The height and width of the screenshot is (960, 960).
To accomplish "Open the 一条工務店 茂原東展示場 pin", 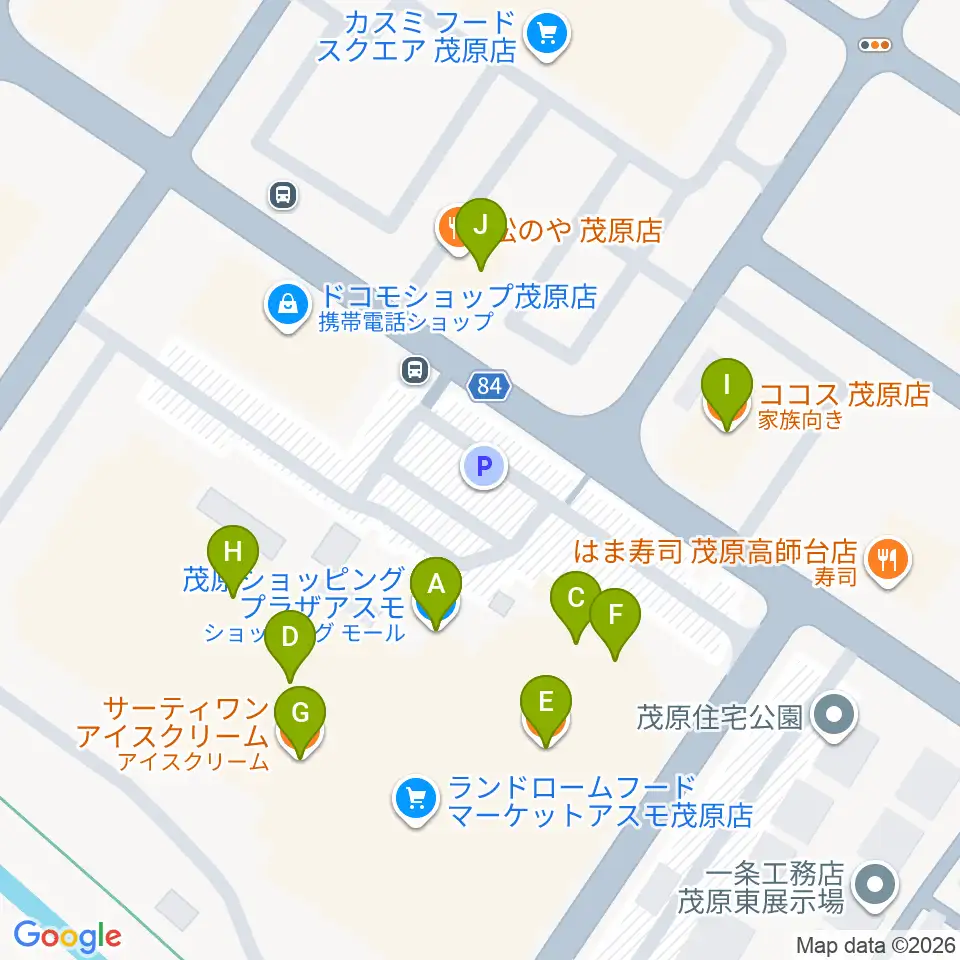I will pos(875,886).
